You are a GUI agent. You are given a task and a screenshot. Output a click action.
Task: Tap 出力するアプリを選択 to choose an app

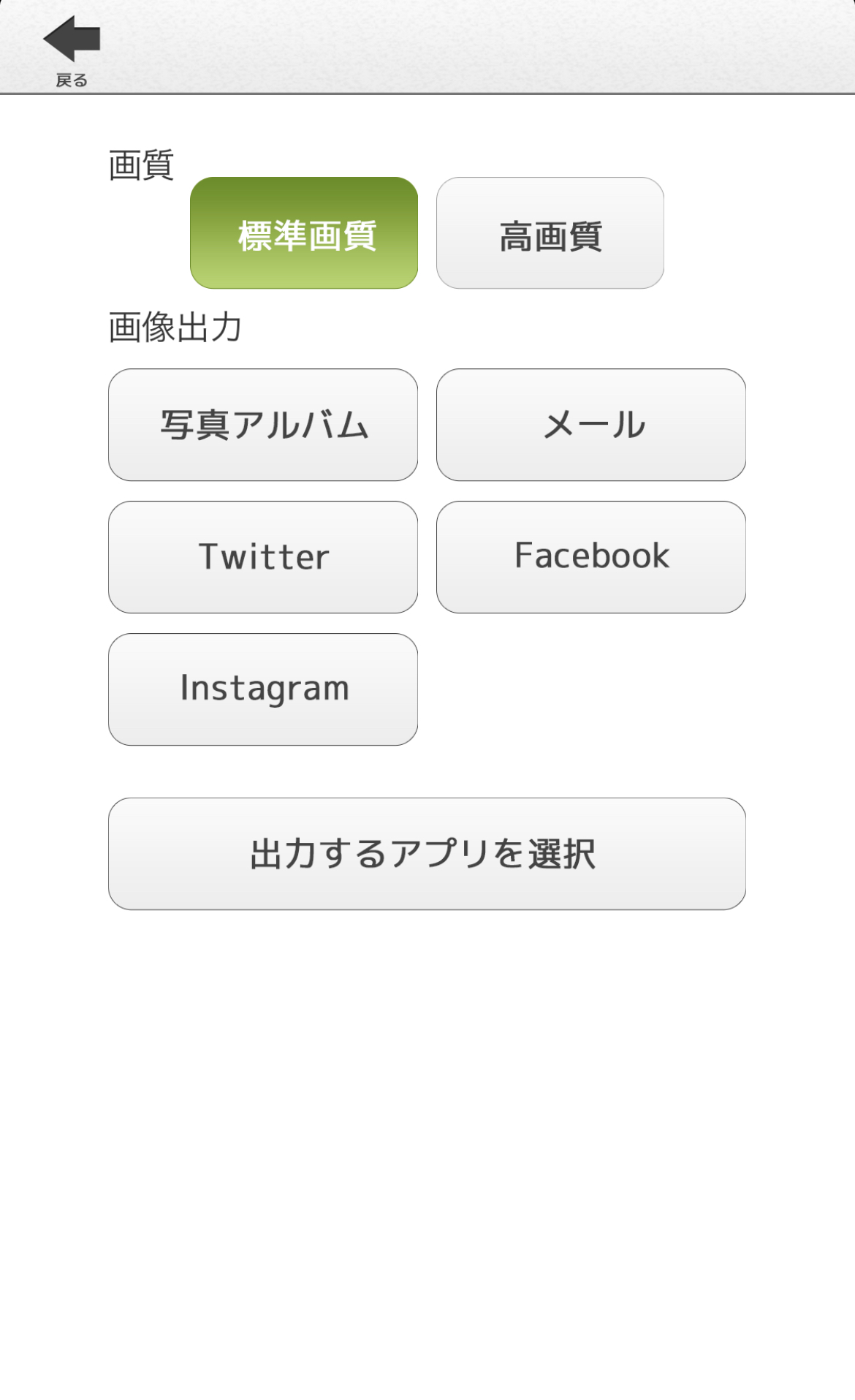[x=427, y=854]
